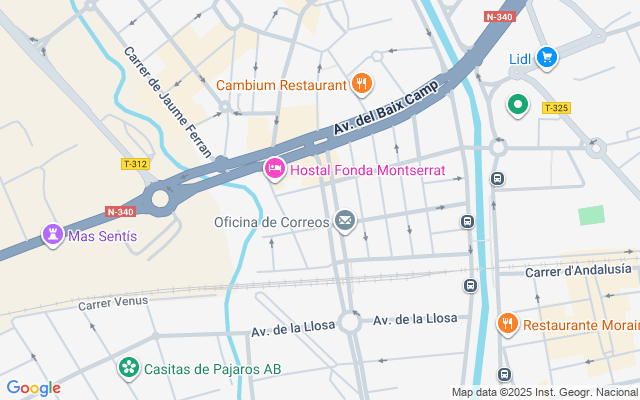Select the Cambium Restaurant marker

[362, 84]
